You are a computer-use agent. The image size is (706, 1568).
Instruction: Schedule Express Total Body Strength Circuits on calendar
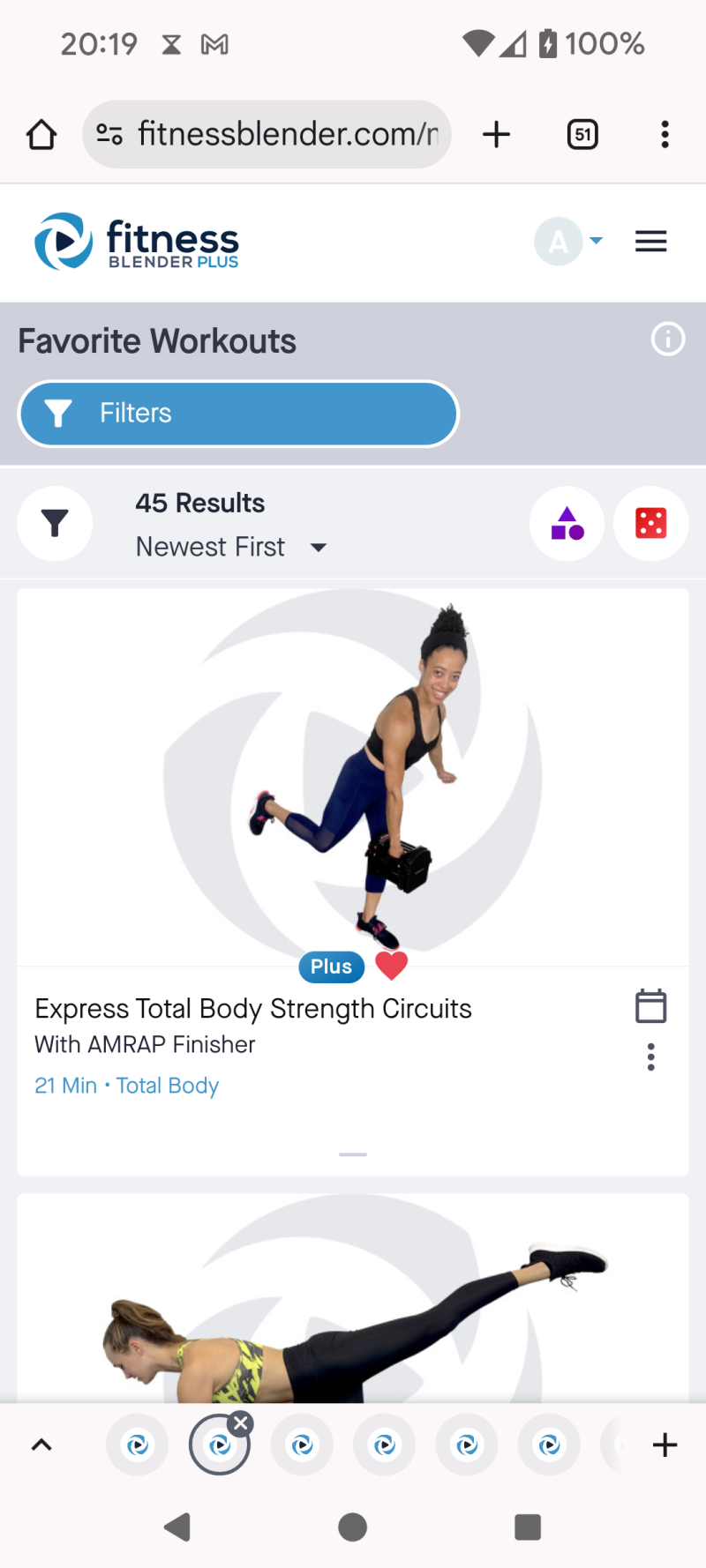[x=650, y=1006]
